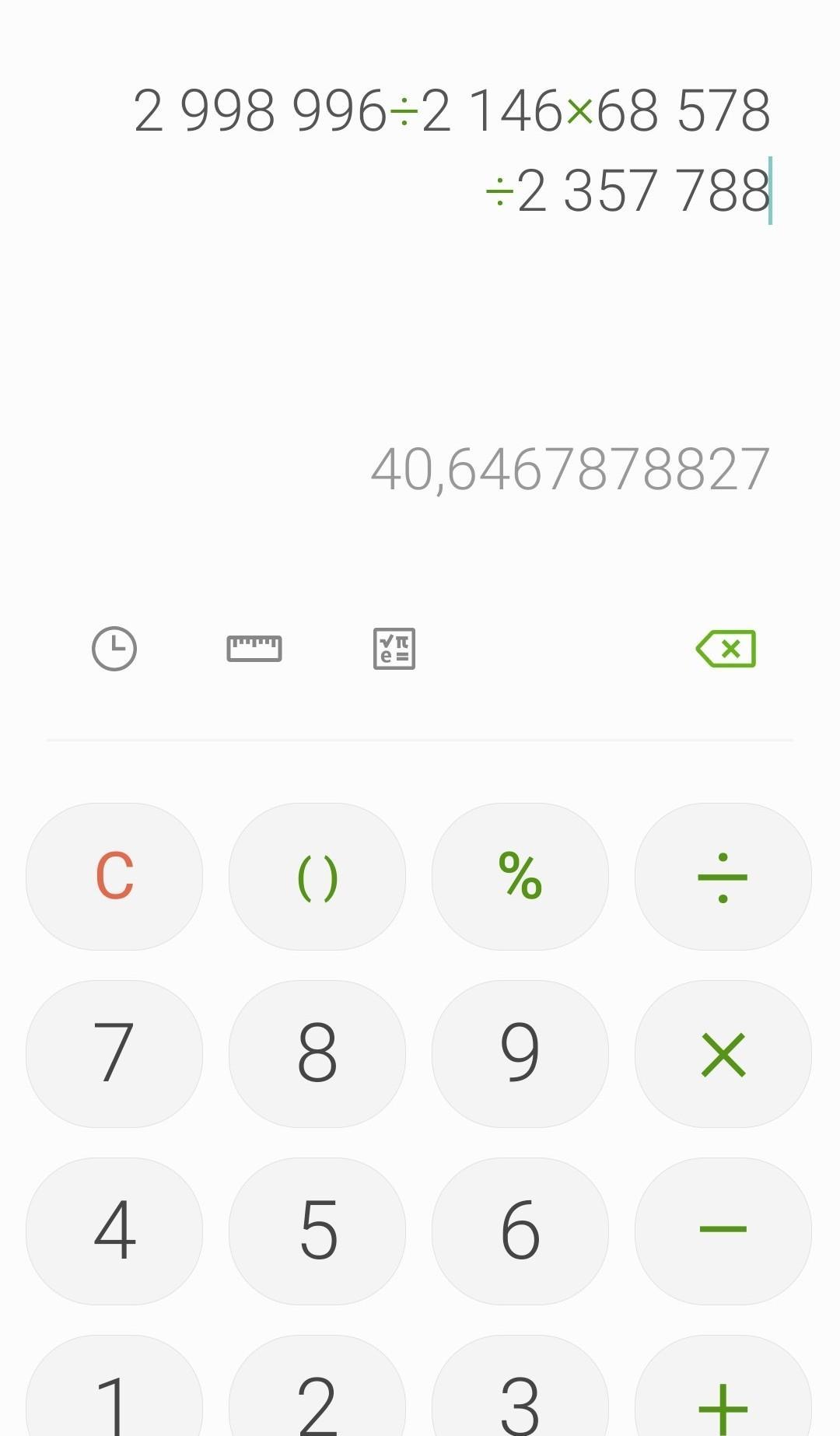Viewport: 840px width, 1436px height.
Task: Delete last digit with backspace icon
Action: 726,648
